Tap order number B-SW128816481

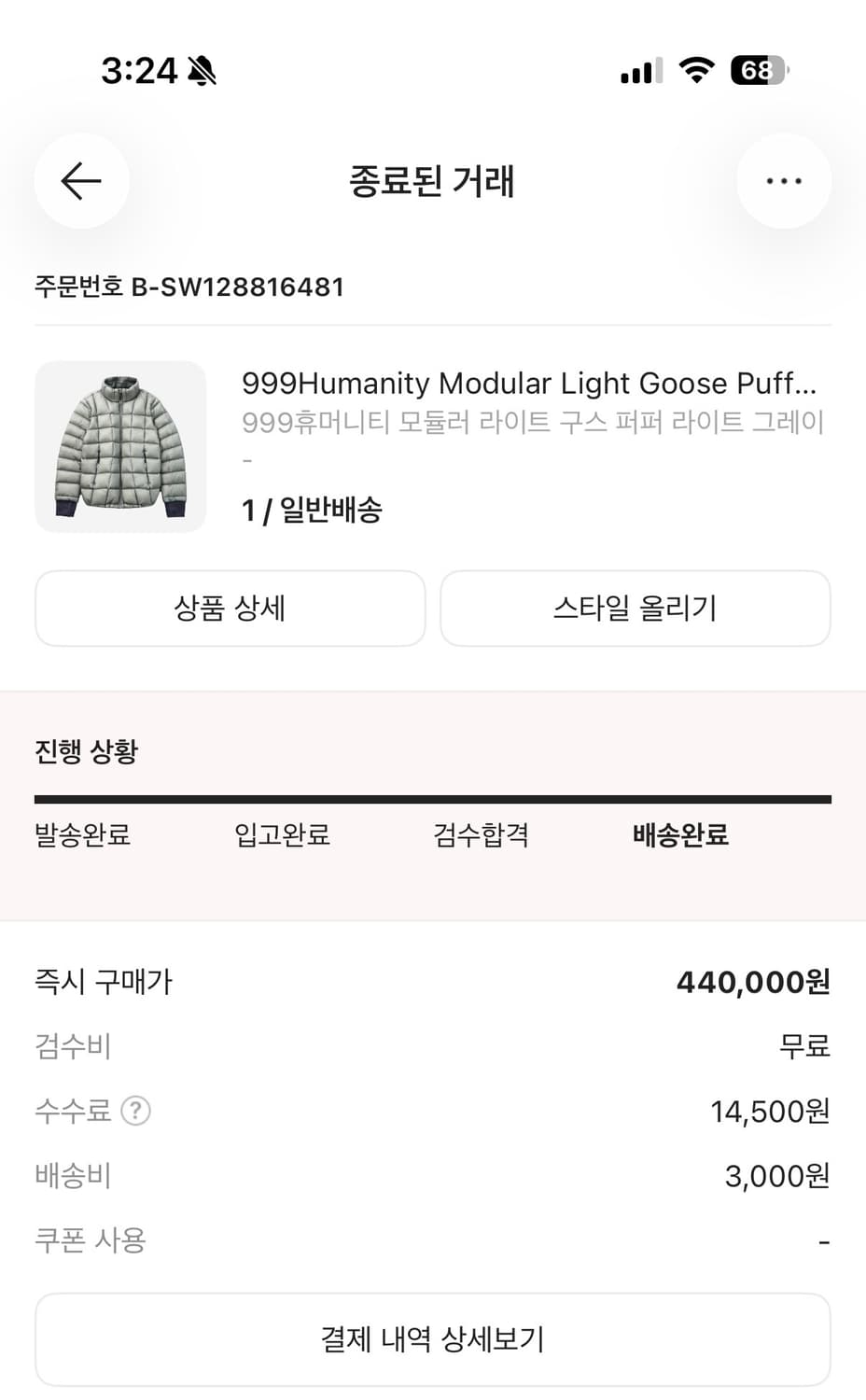(x=189, y=287)
